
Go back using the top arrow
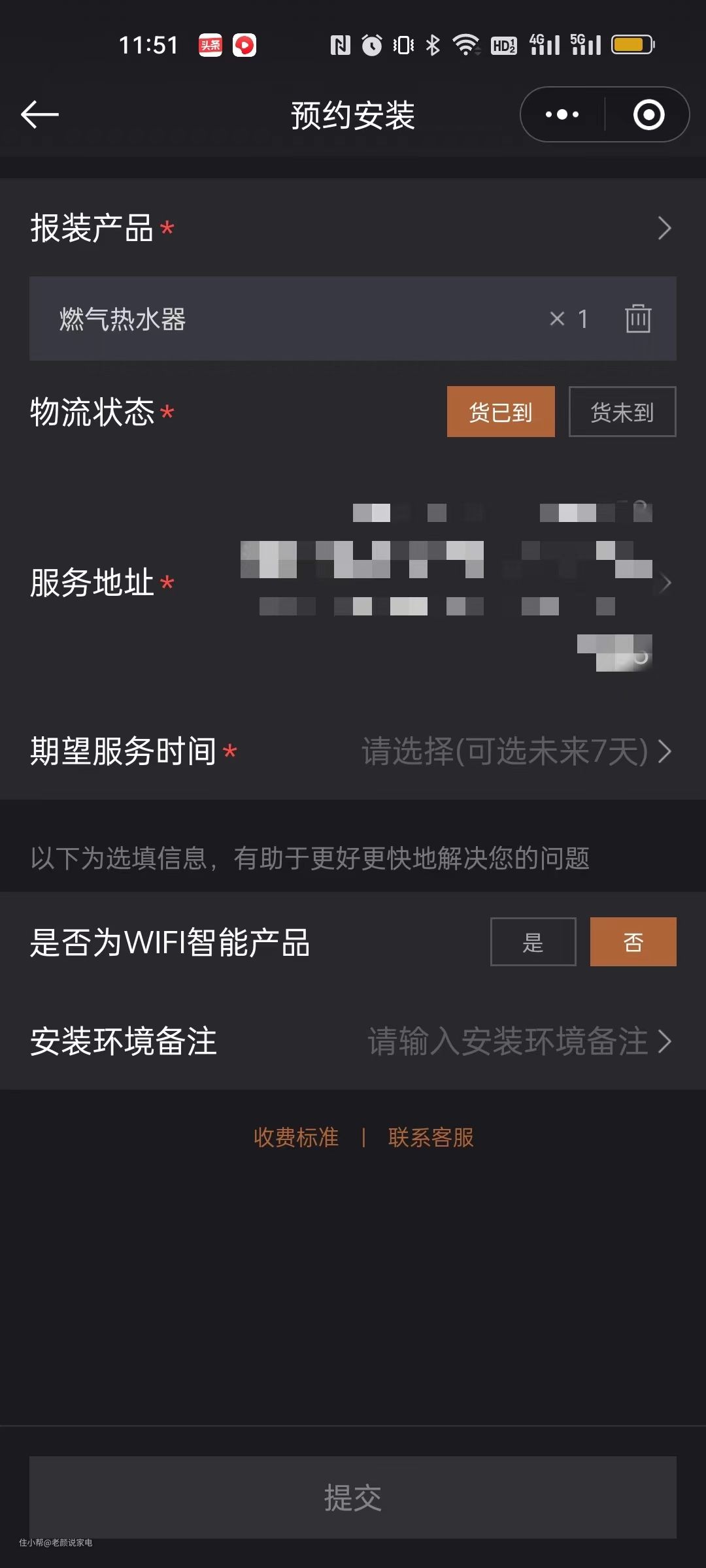pos(40,114)
